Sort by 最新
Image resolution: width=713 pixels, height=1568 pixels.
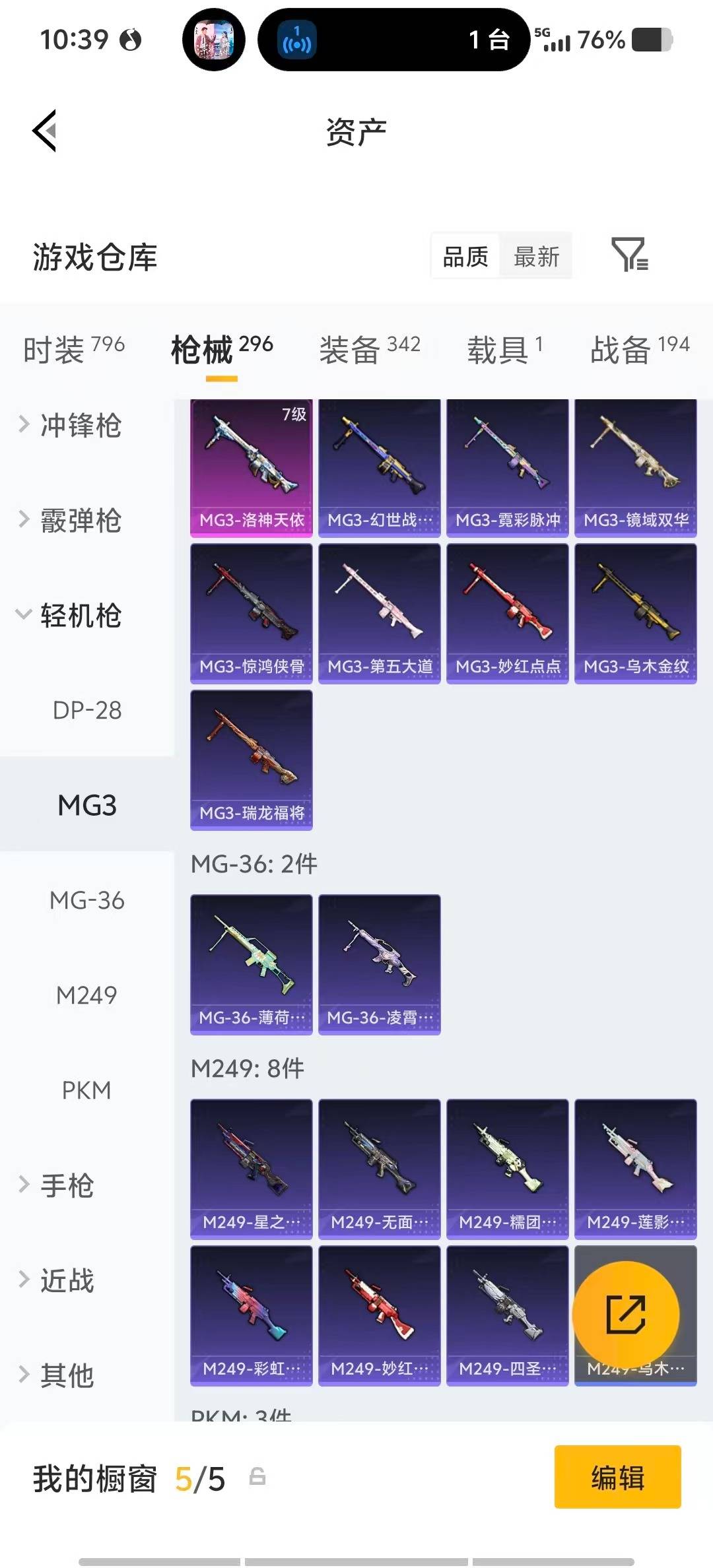pyautogui.click(x=536, y=257)
